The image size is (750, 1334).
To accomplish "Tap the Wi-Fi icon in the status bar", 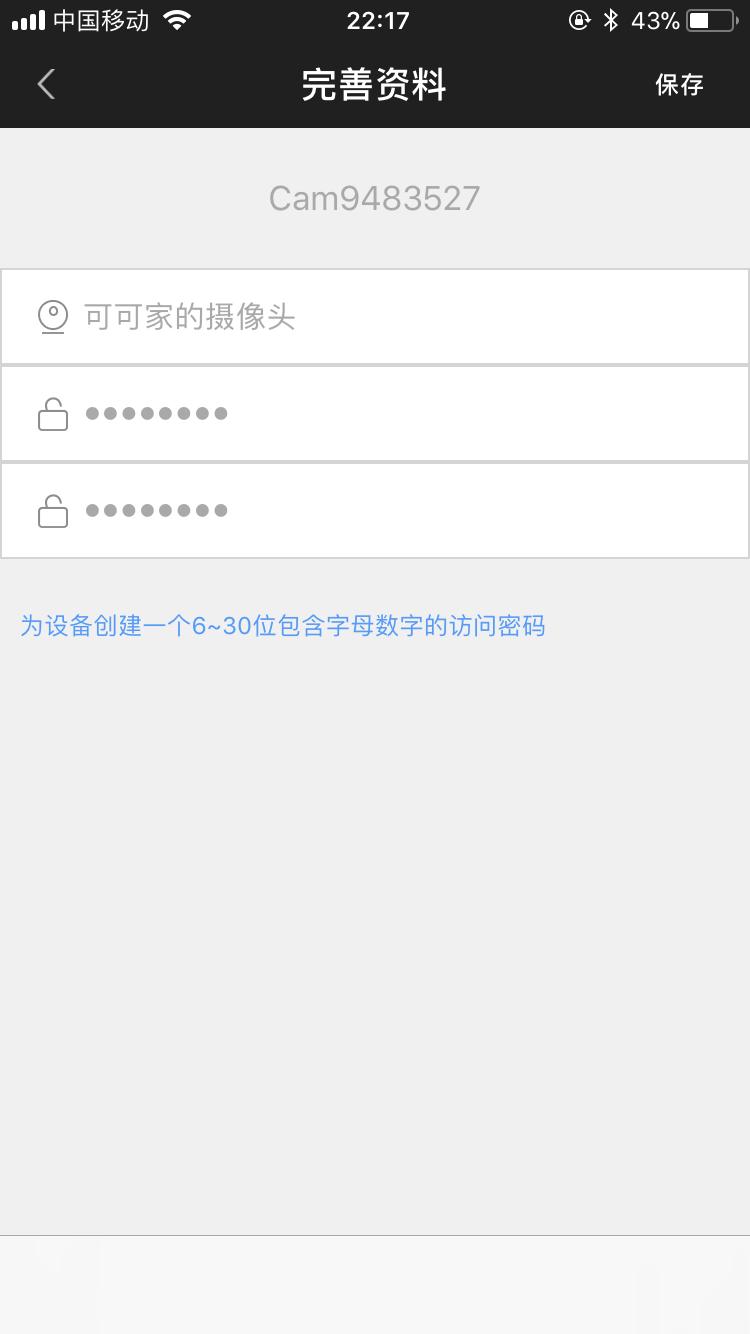I will point(176,19).
